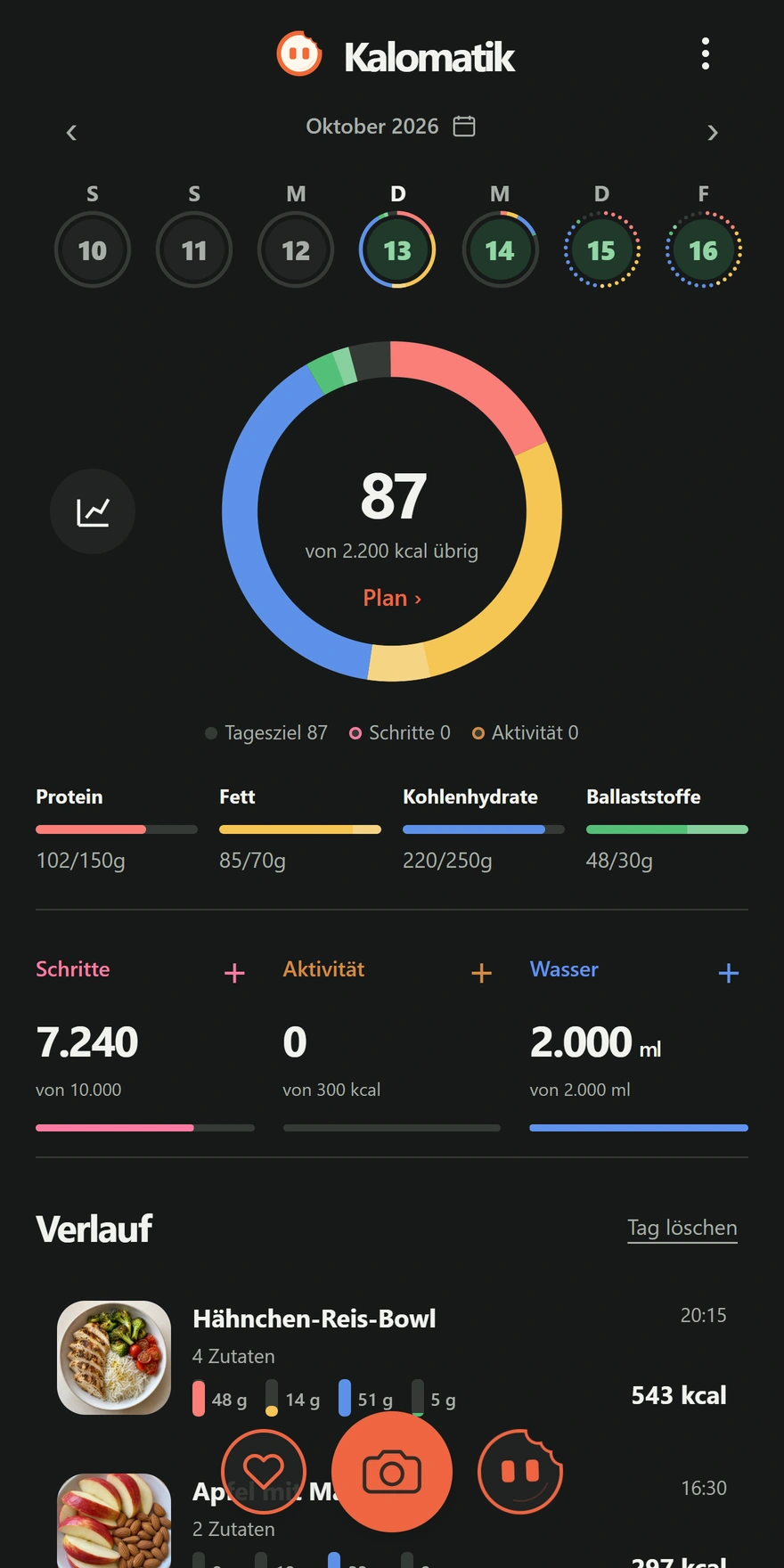
Task: Switch to day 15
Action: click(x=601, y=250)
